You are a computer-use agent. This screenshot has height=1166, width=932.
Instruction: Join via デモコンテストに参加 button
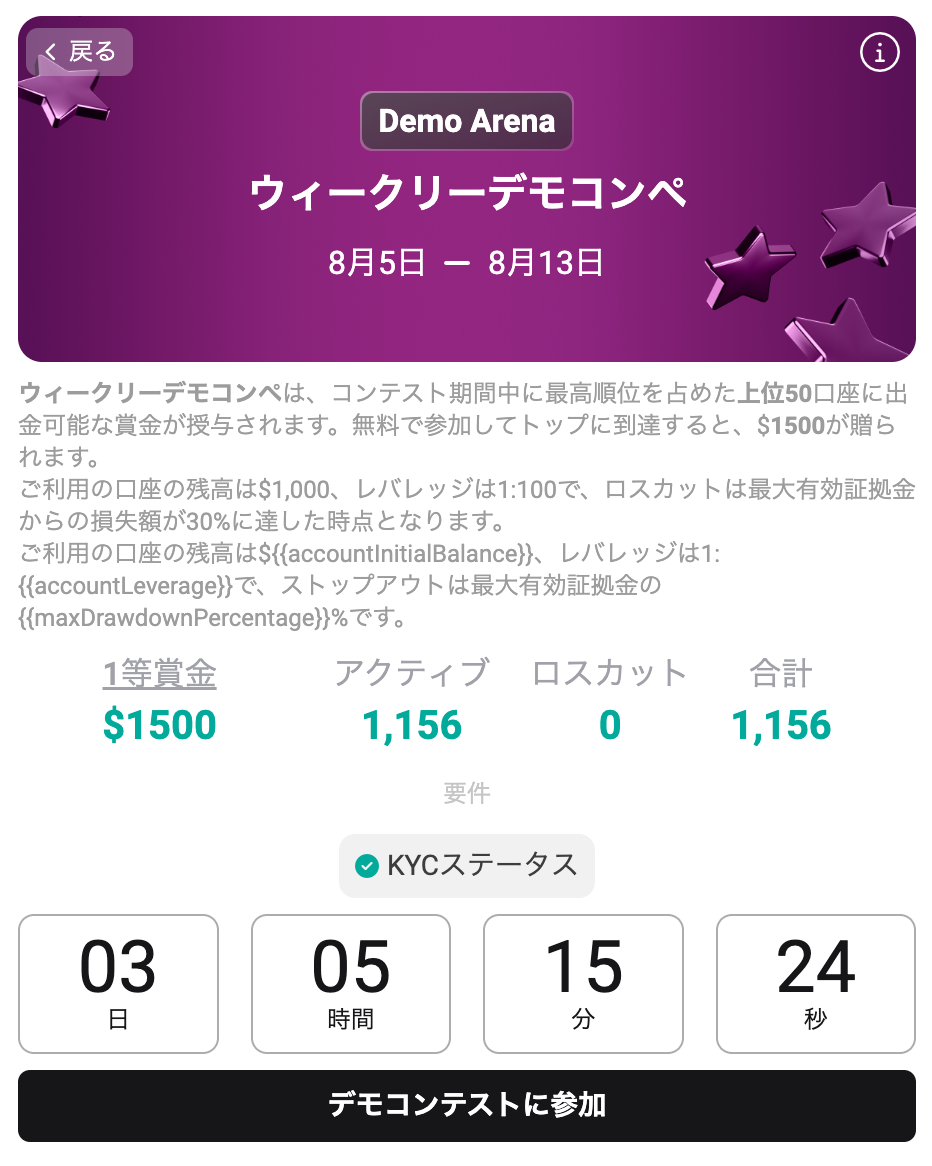[x=466, y=1105]
